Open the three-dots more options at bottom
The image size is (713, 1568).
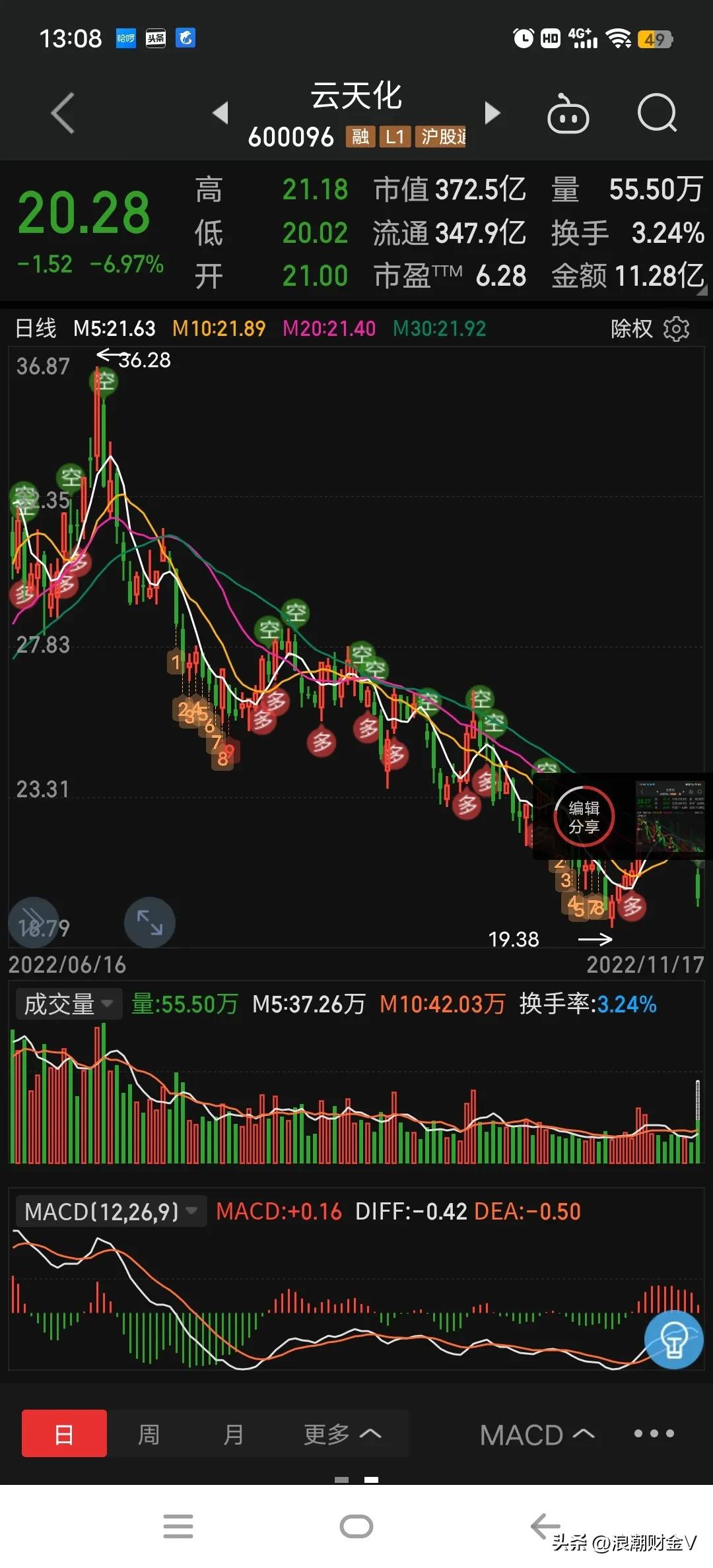(654, 1433)
